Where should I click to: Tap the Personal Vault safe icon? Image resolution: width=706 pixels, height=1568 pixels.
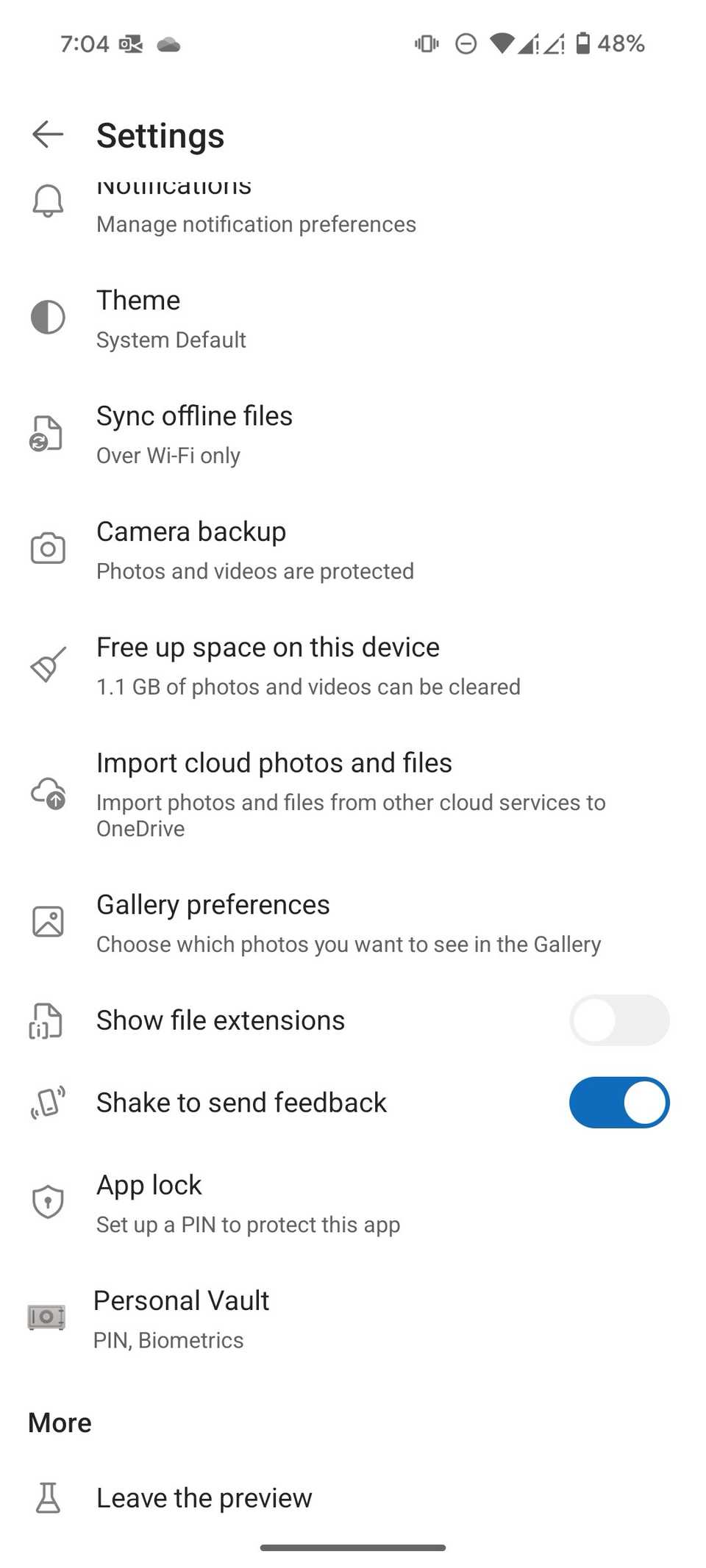46,1317
